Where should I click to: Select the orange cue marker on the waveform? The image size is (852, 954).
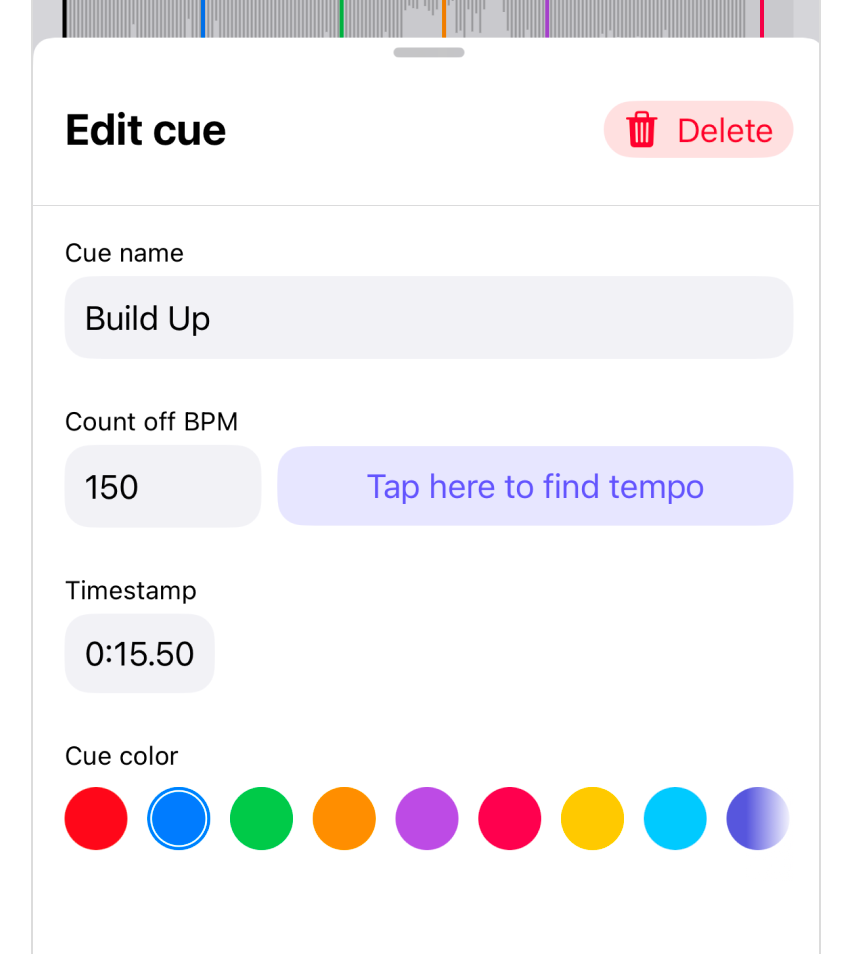click(x=444, y=15)
